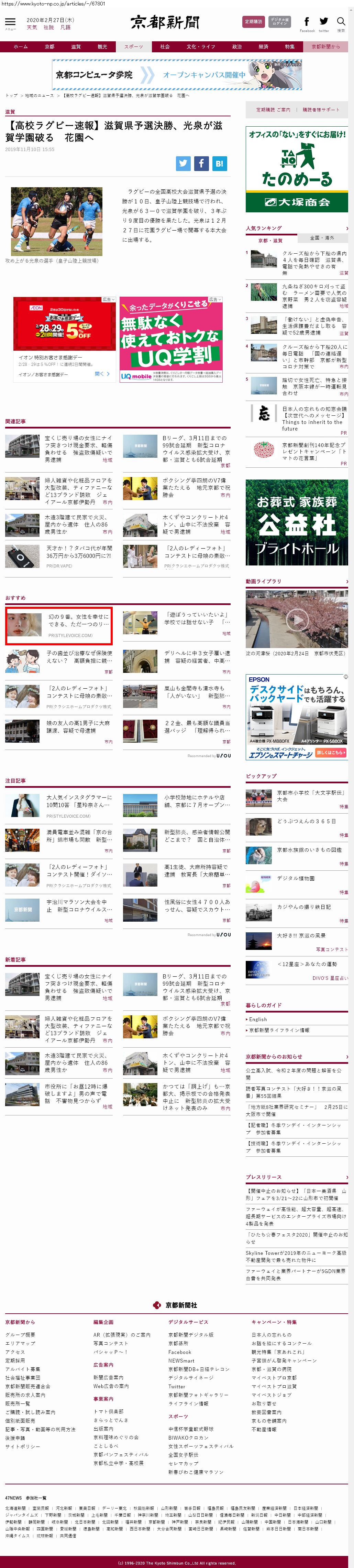
Task: Share article on Twitter button
Action: click(183, 163)
